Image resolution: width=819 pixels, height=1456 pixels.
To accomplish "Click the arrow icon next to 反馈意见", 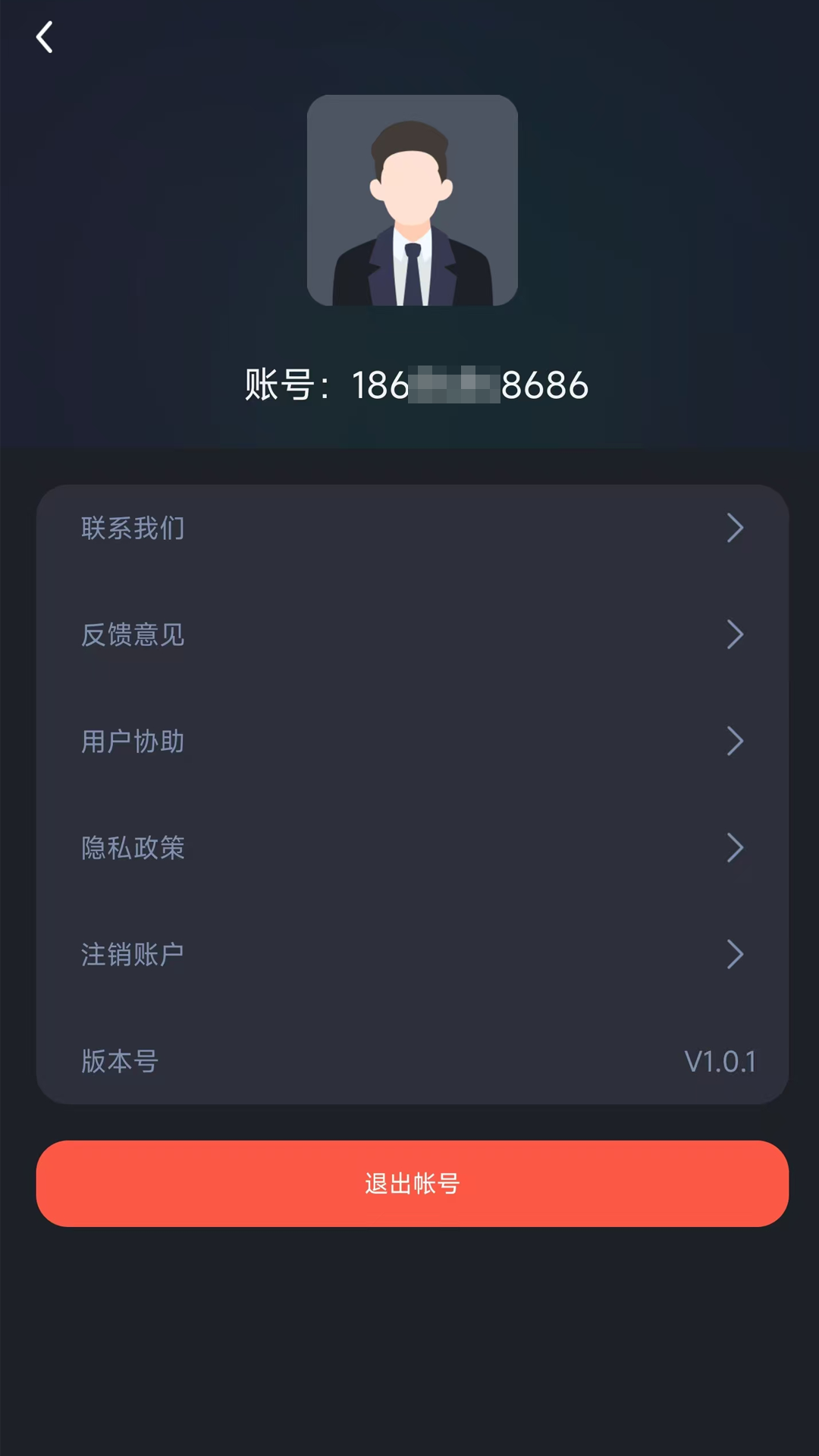I will pos(734,635).
